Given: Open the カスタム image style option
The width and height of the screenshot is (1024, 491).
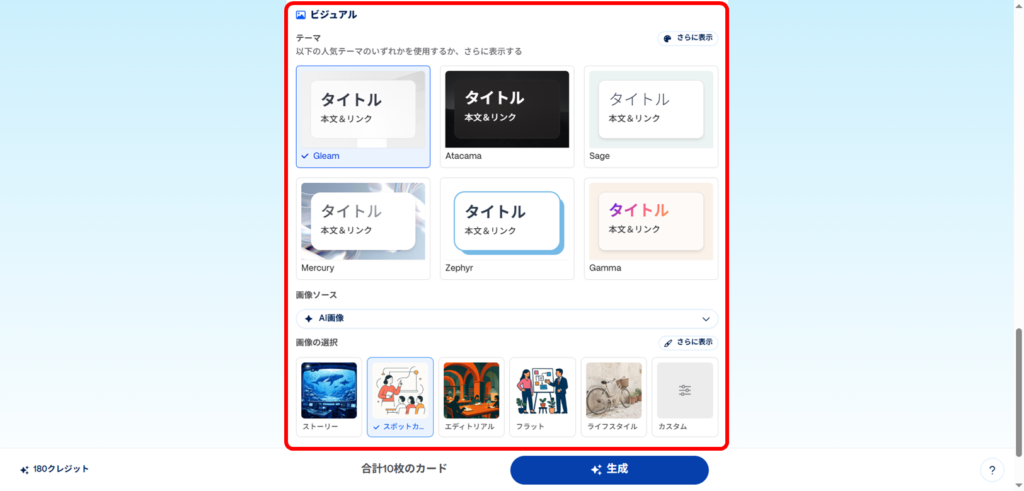Looking at the screenshot, I should (x=684, y=396).
